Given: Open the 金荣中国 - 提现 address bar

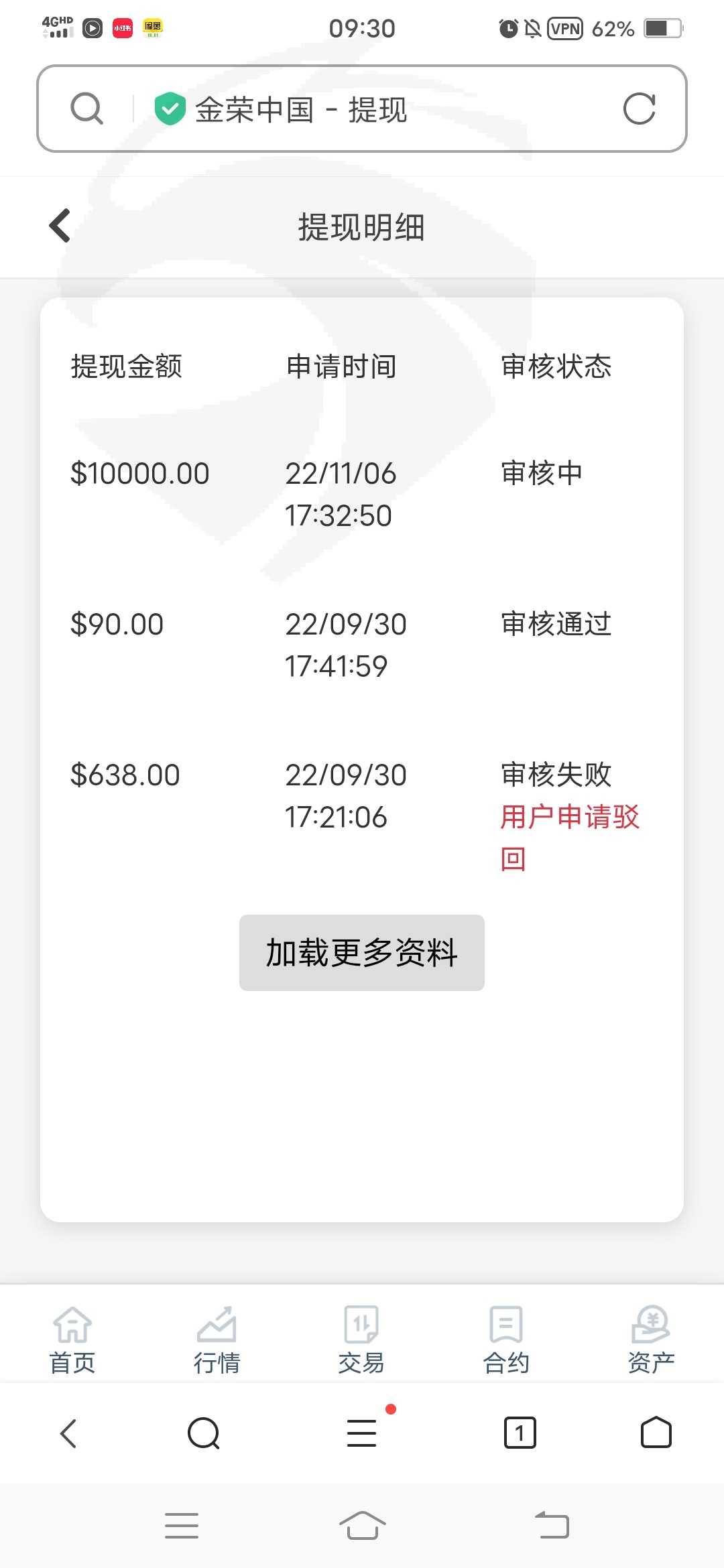Looking at the screenshot, I should pos(362,109).
